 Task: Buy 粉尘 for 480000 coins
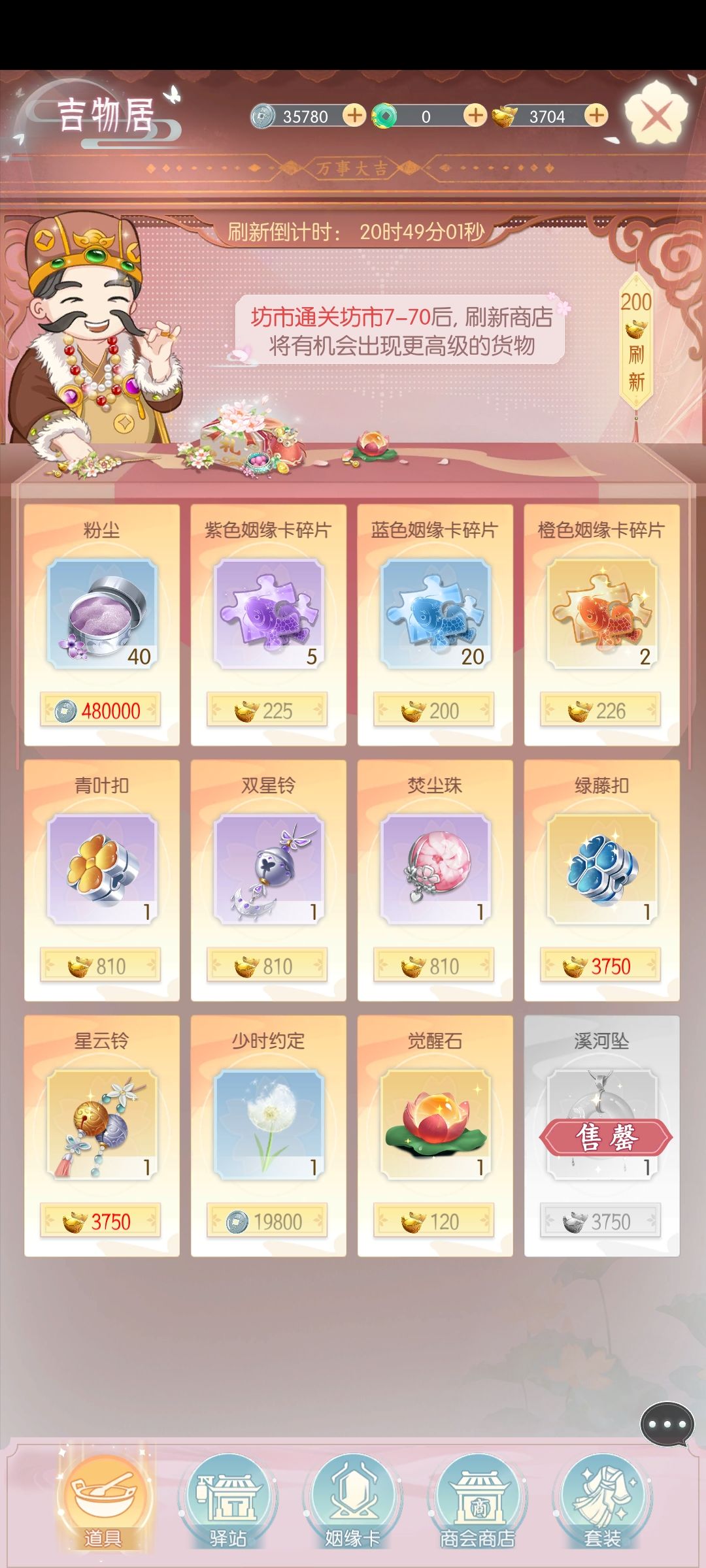100,710
